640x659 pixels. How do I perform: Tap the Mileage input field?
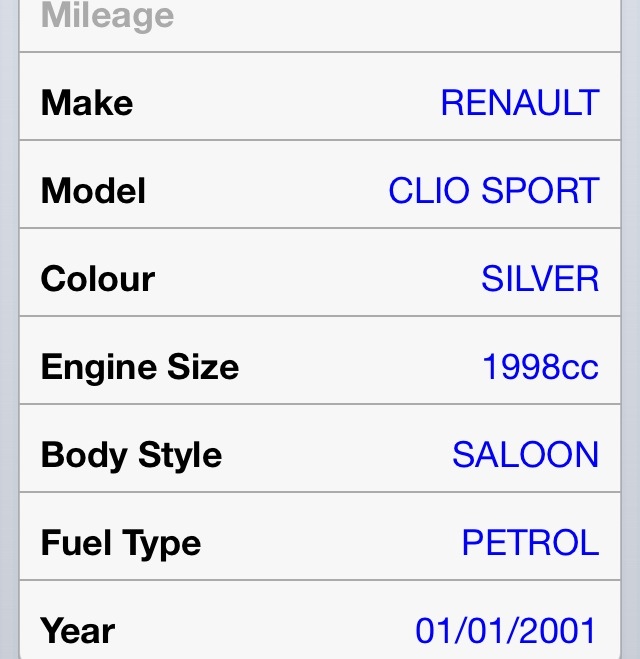click(x=320, y=20)
